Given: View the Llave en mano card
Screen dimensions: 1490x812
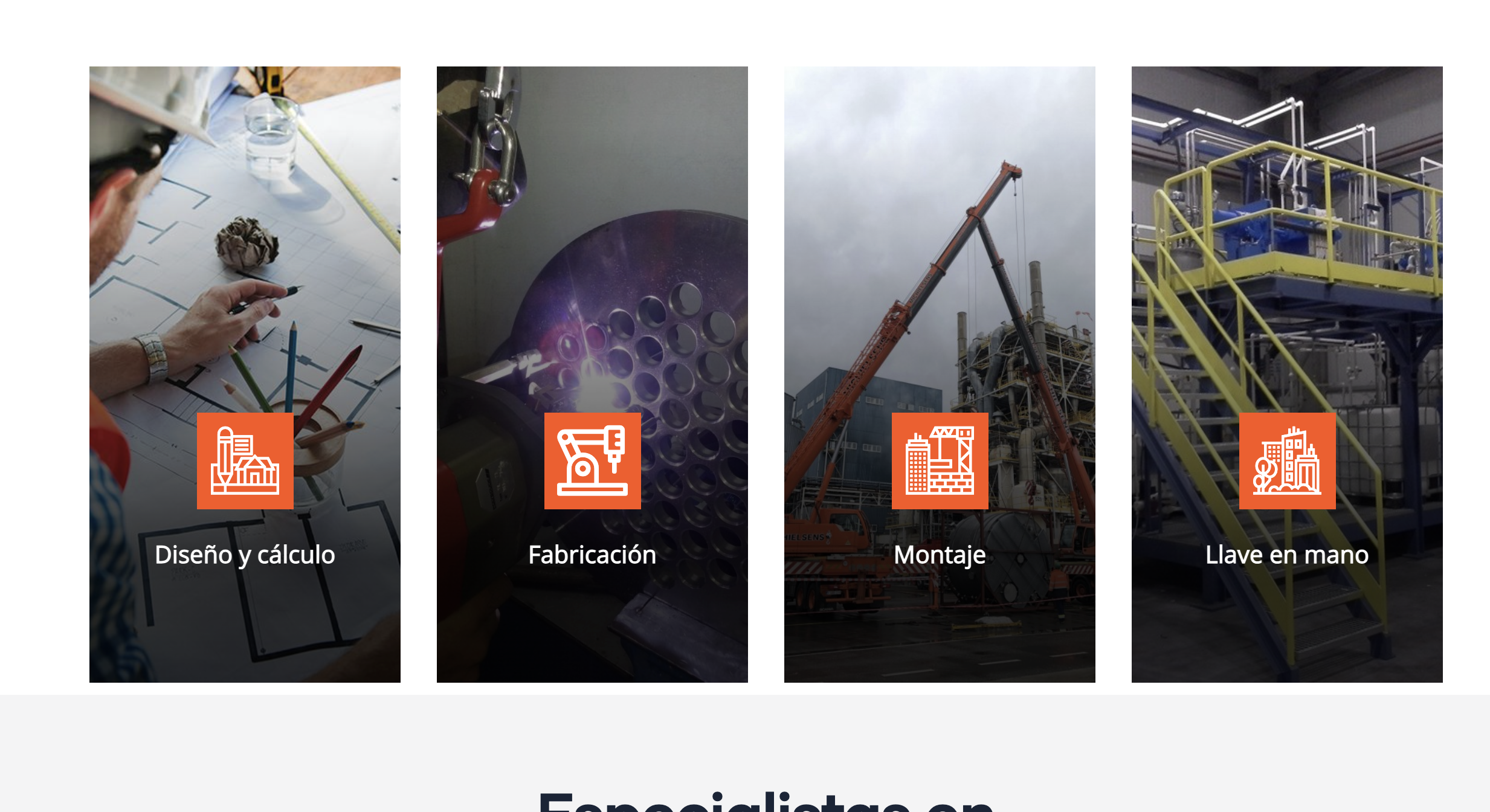Looking at the screenshot, I should [1287, 375].
